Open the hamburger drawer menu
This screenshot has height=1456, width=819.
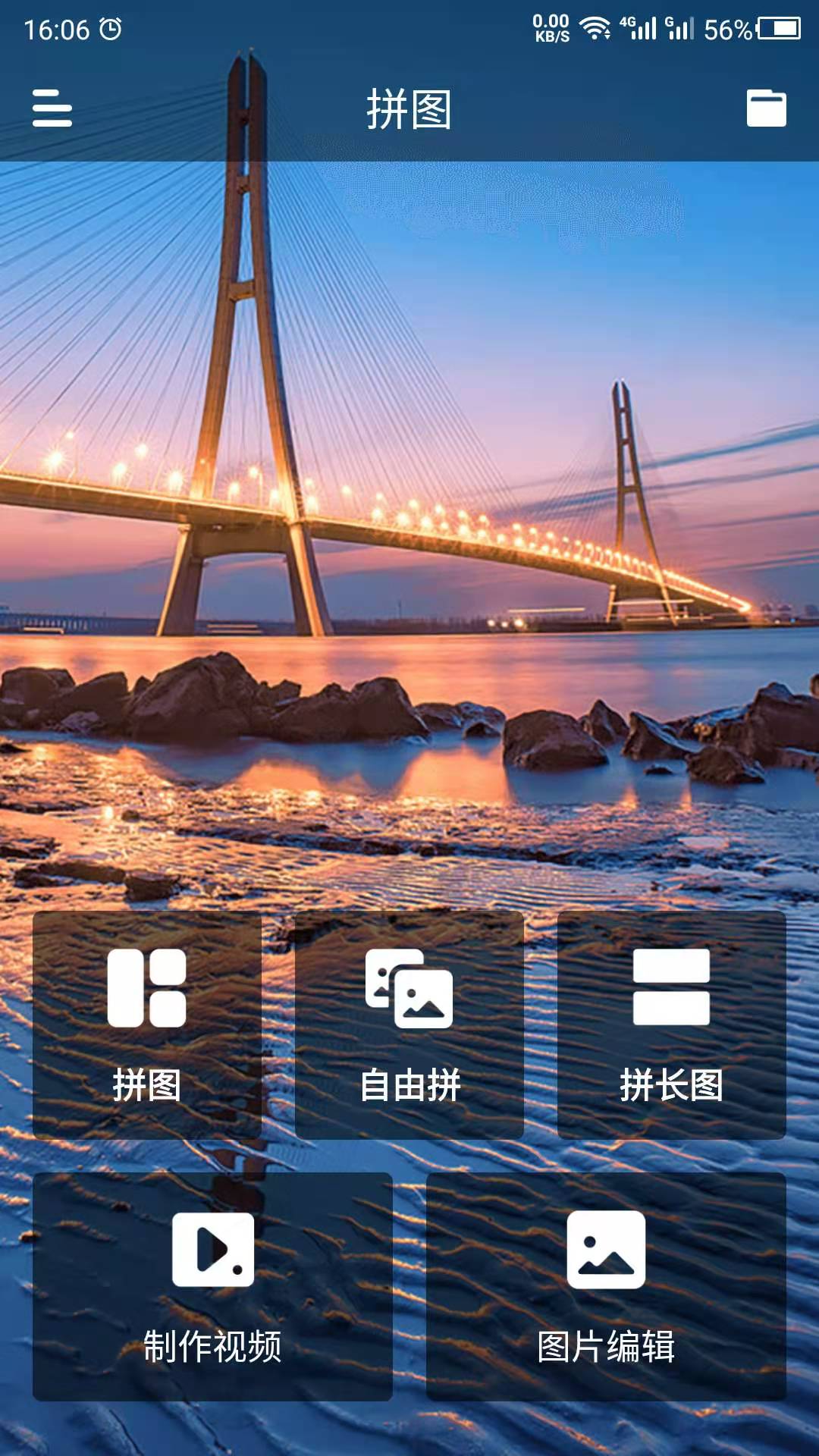pyautogui.click(x=52, y=108)
